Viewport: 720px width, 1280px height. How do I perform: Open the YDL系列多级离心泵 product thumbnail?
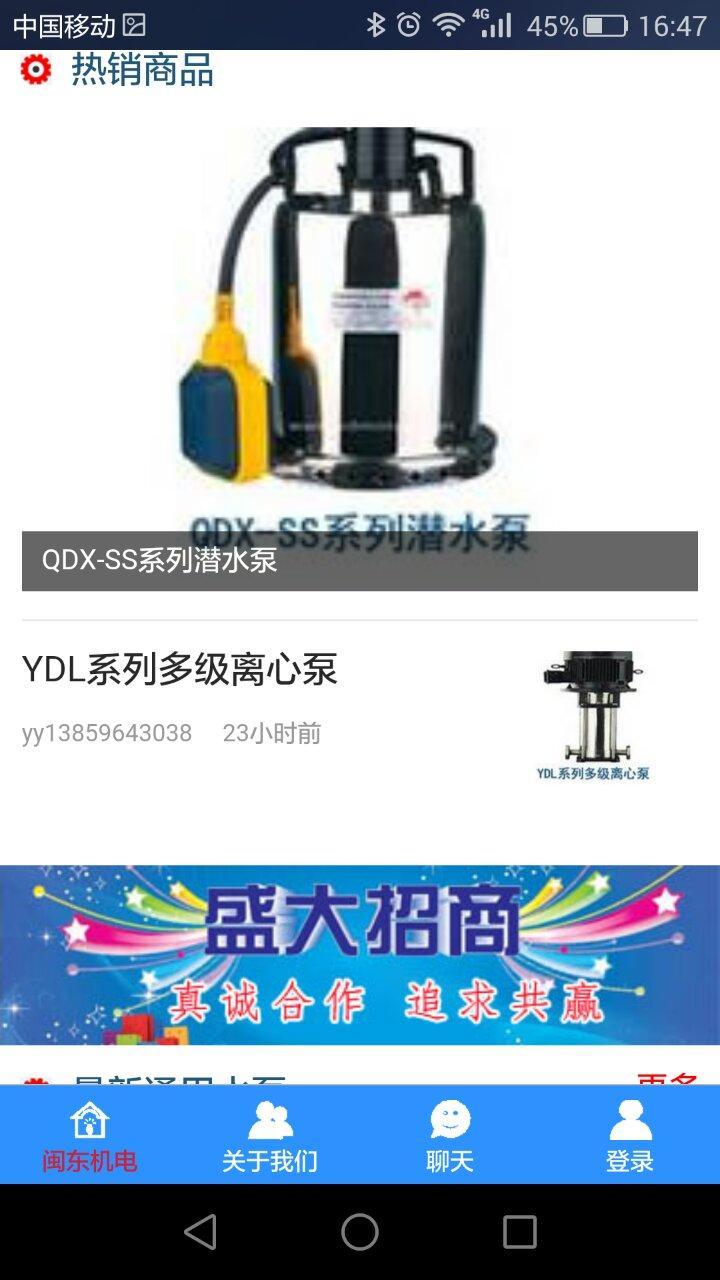pos(592,710)
